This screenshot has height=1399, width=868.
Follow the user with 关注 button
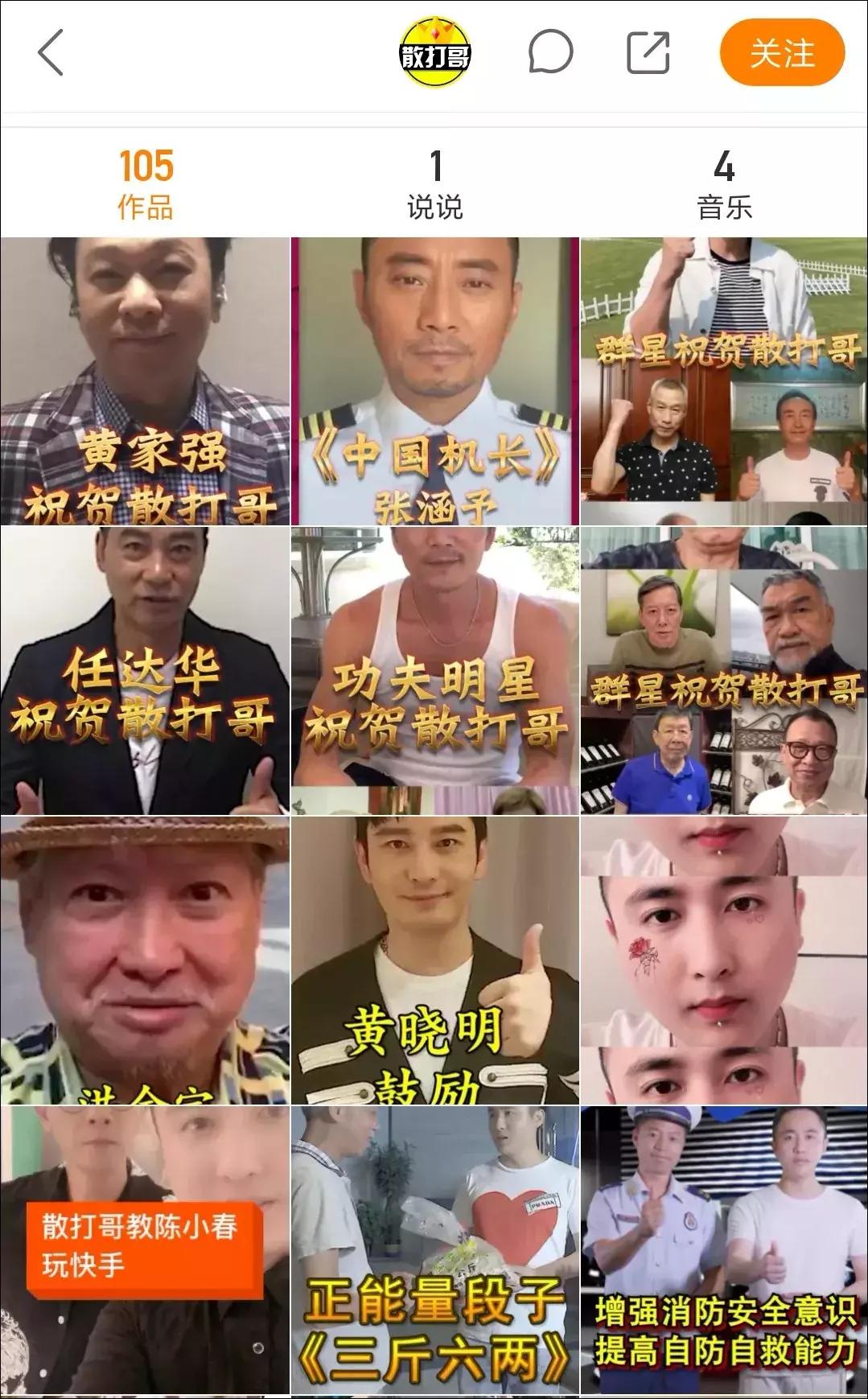[782, 54]
